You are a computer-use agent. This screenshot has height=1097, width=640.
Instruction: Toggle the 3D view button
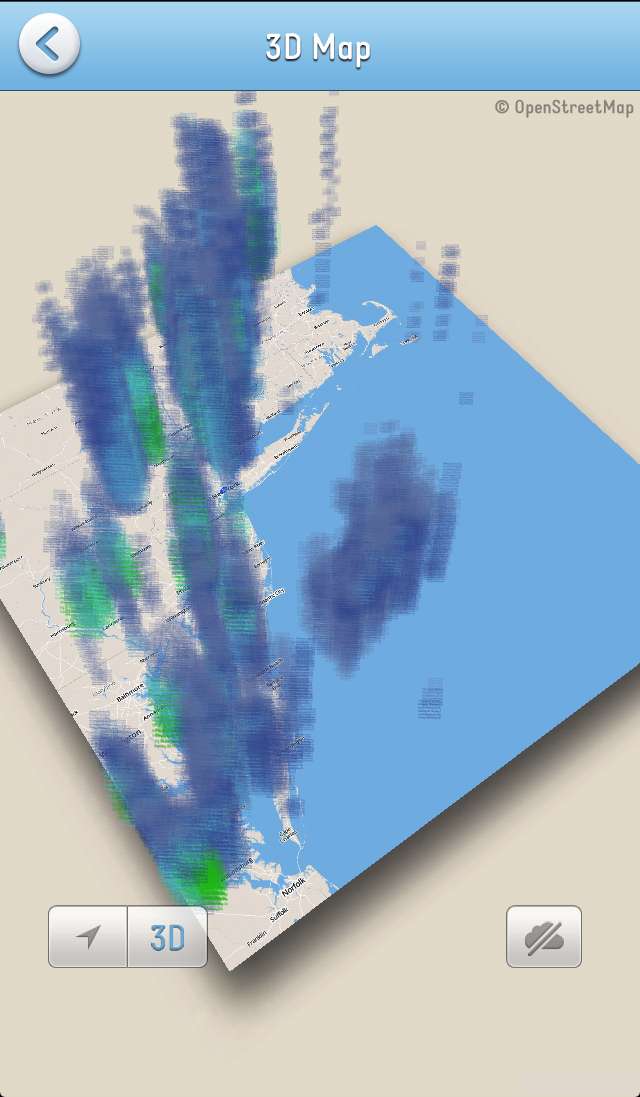click(x=168, y=937)
